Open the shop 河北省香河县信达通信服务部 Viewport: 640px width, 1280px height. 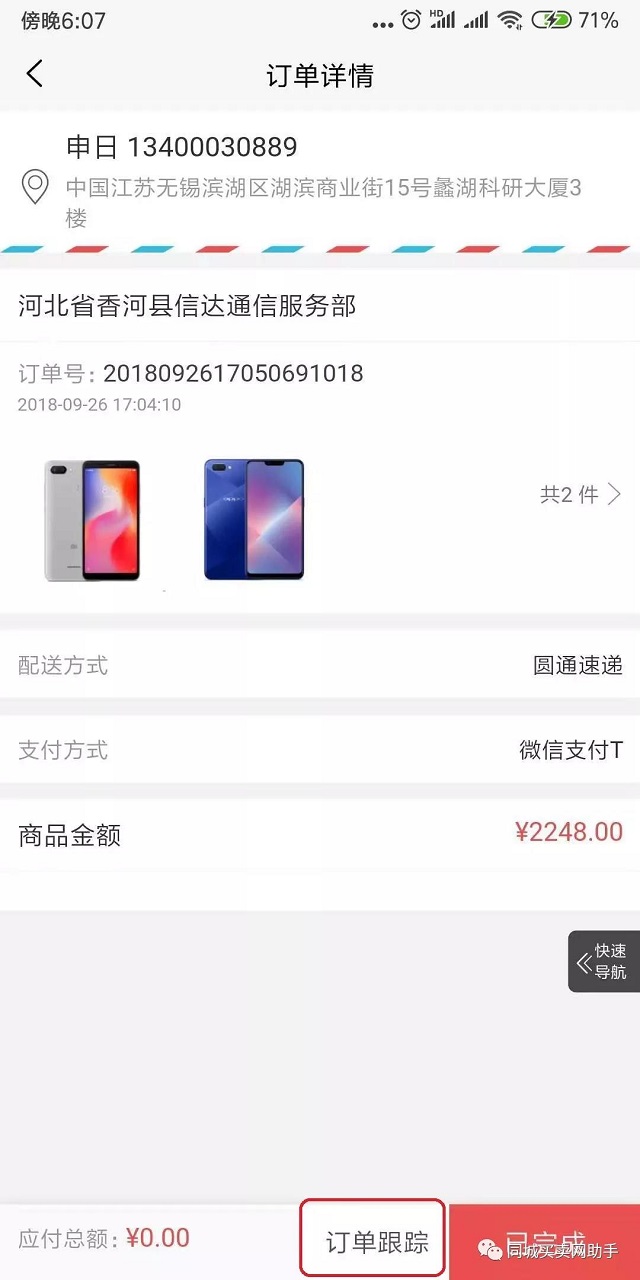tap(187, 306)
